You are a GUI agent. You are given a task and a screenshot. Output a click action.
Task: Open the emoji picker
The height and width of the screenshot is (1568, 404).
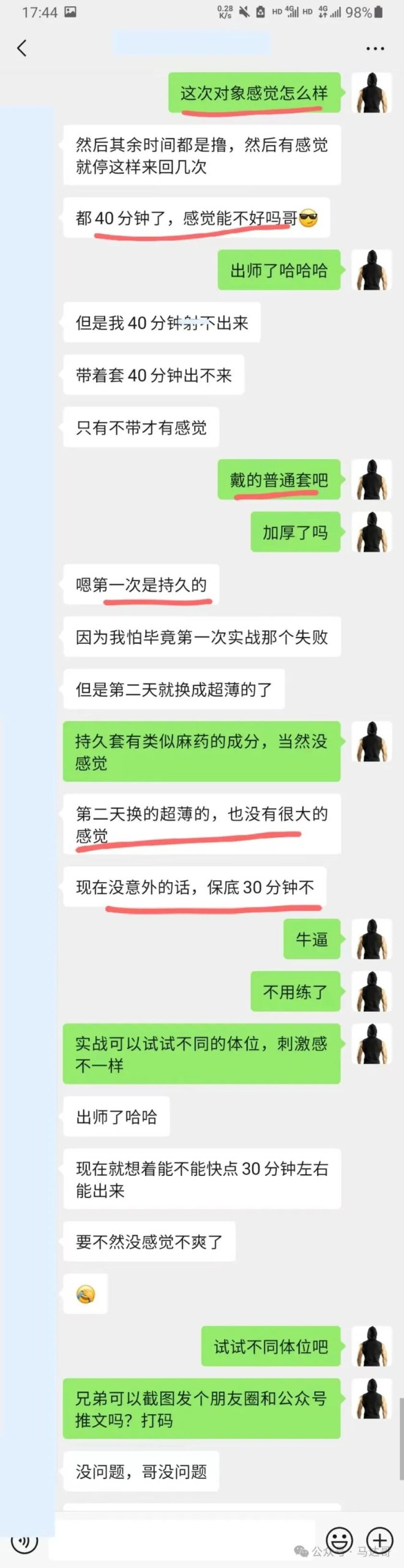339,1539
